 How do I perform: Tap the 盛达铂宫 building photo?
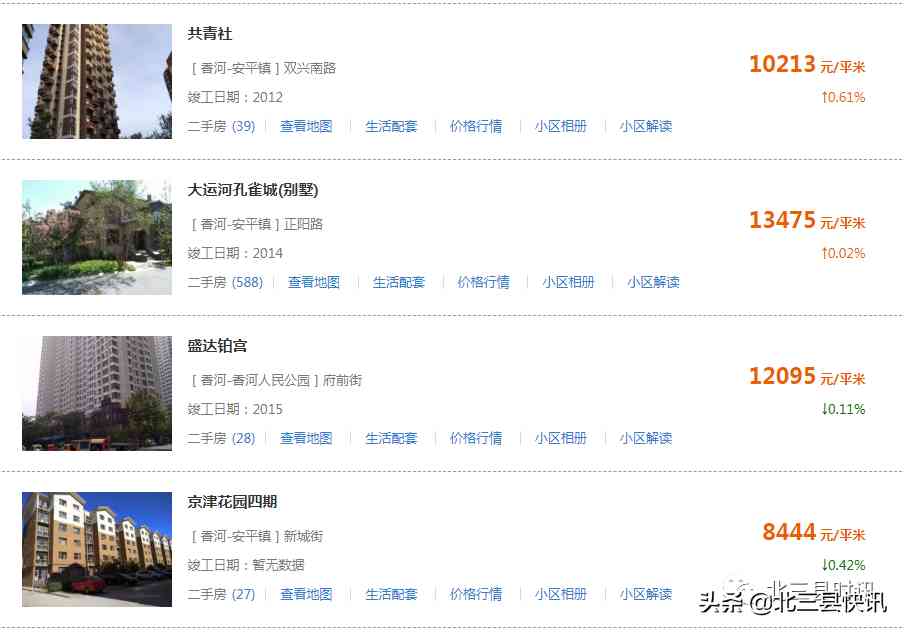point(97,393)
